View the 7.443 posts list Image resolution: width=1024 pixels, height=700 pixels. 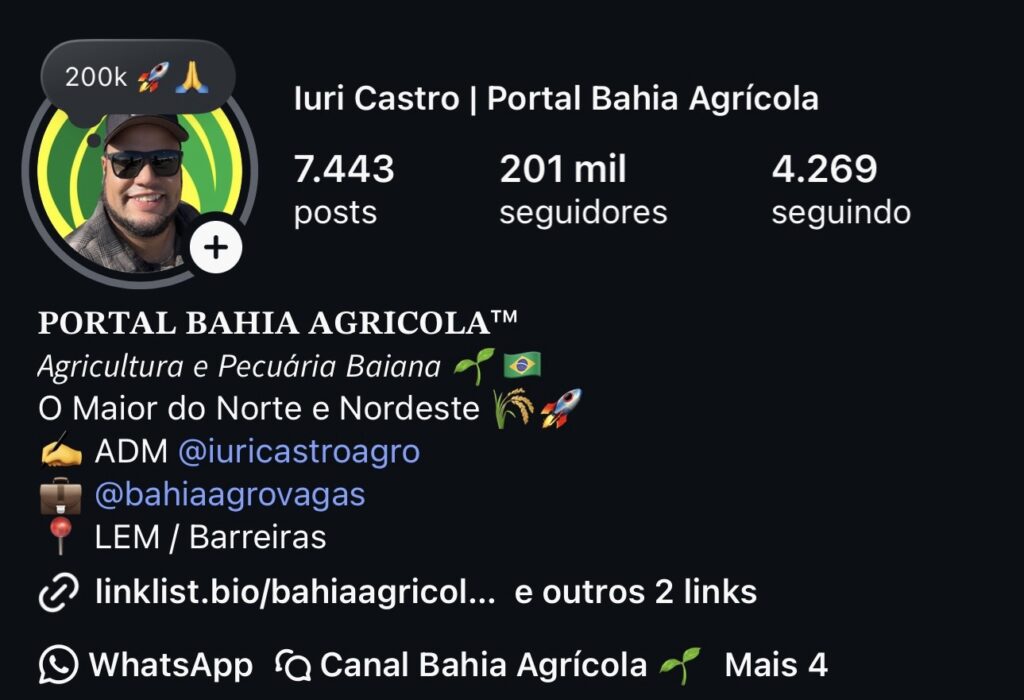343,189
